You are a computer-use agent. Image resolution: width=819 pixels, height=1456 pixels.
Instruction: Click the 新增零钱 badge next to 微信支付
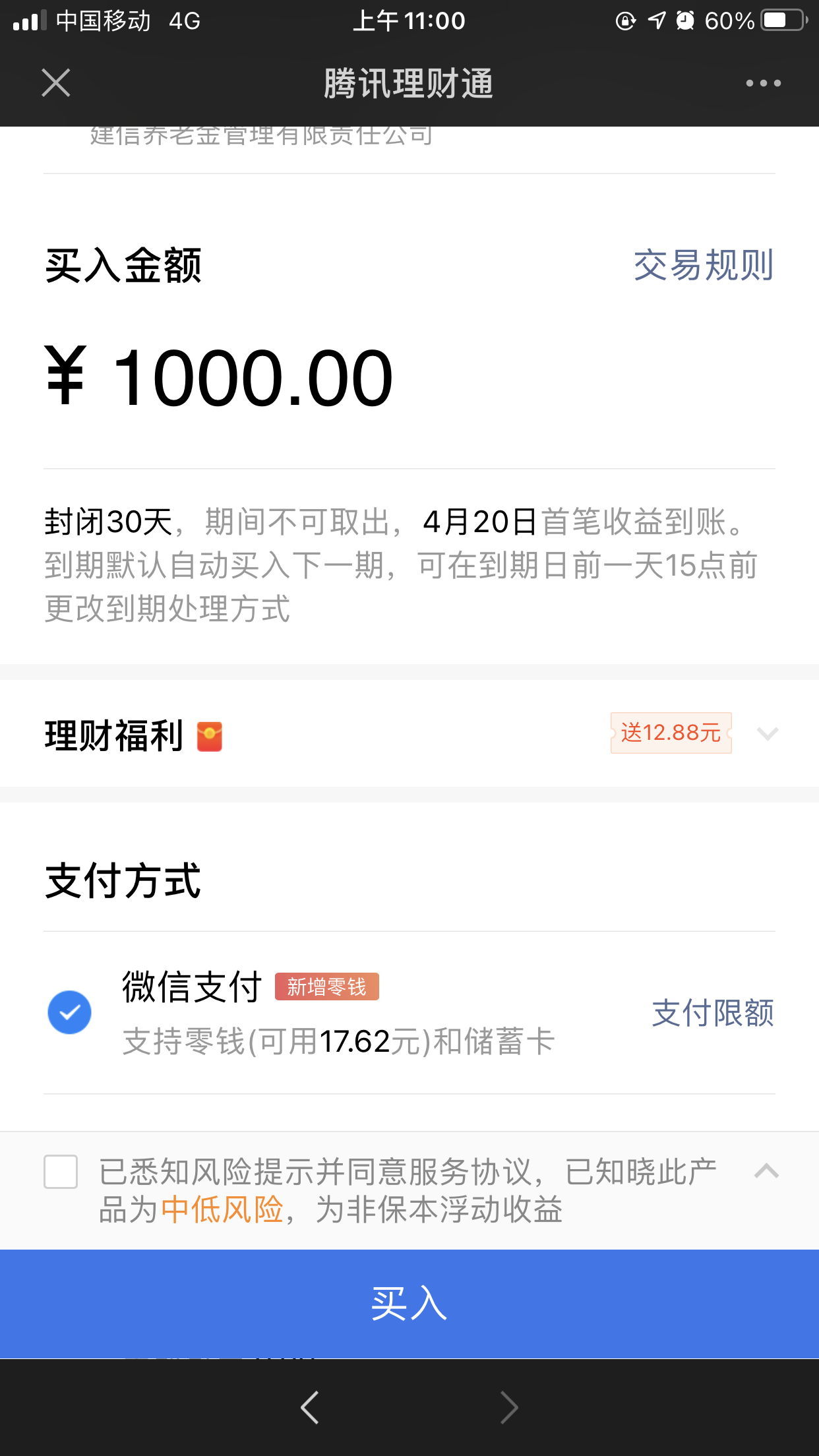(326, 986)
